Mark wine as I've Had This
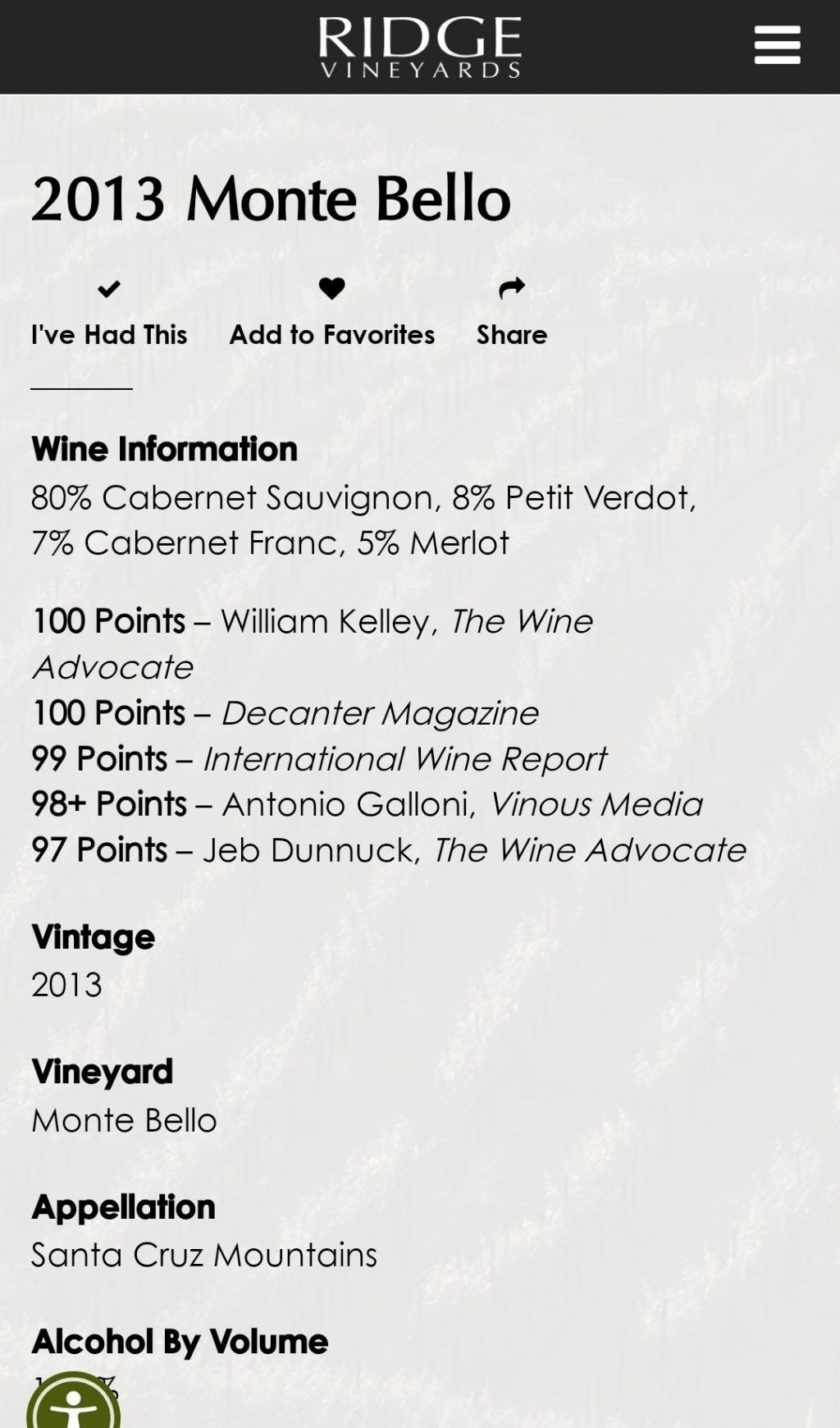This screenshot has height=1428, width=840. (x=109, y=314)
